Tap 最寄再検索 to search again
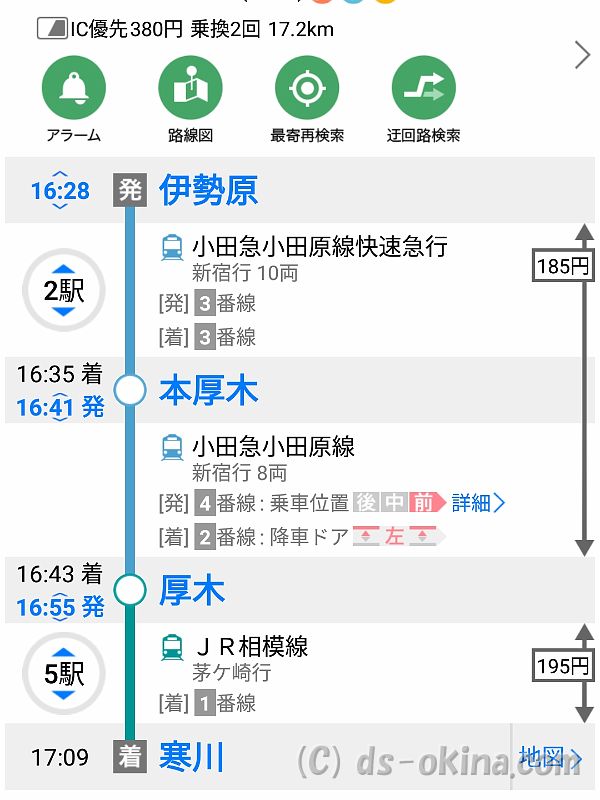This screenshot has height=800, width=600. tap(307, 89)
